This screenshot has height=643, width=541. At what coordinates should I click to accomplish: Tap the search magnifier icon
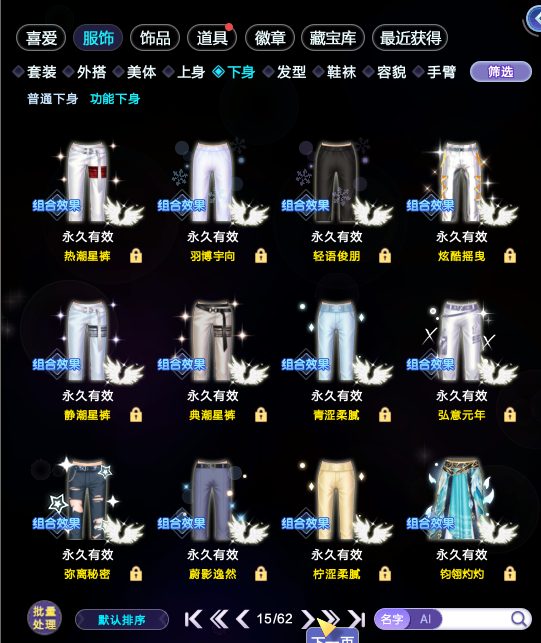point(519,619)
